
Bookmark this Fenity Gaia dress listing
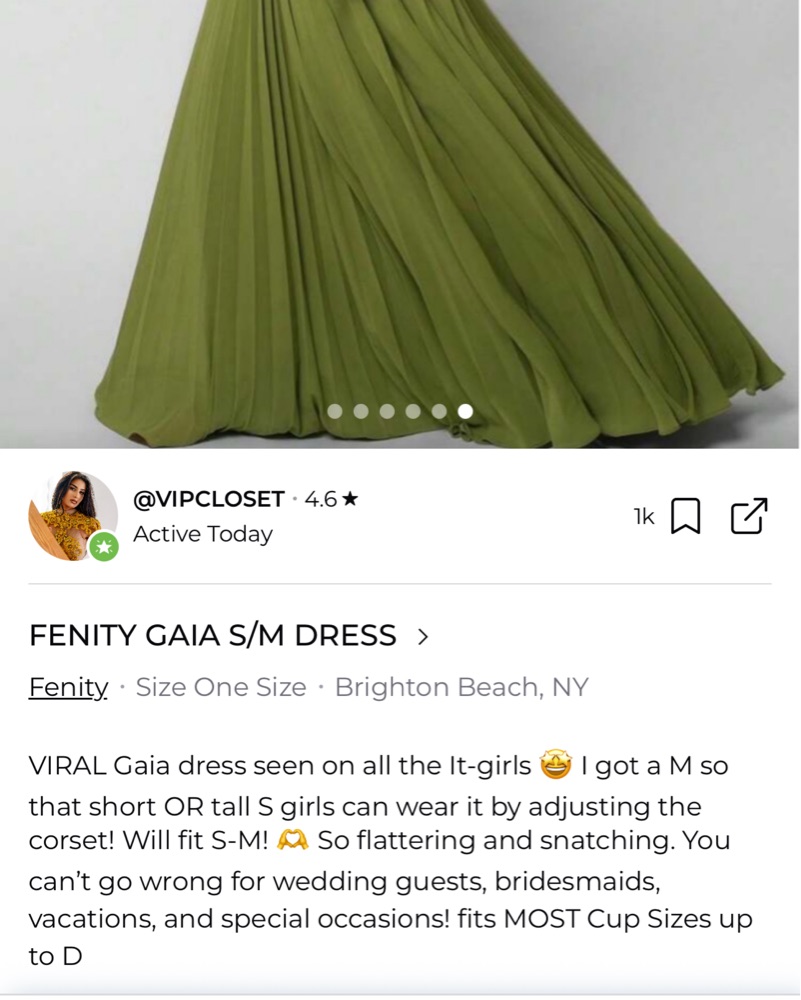coord(684,516)
